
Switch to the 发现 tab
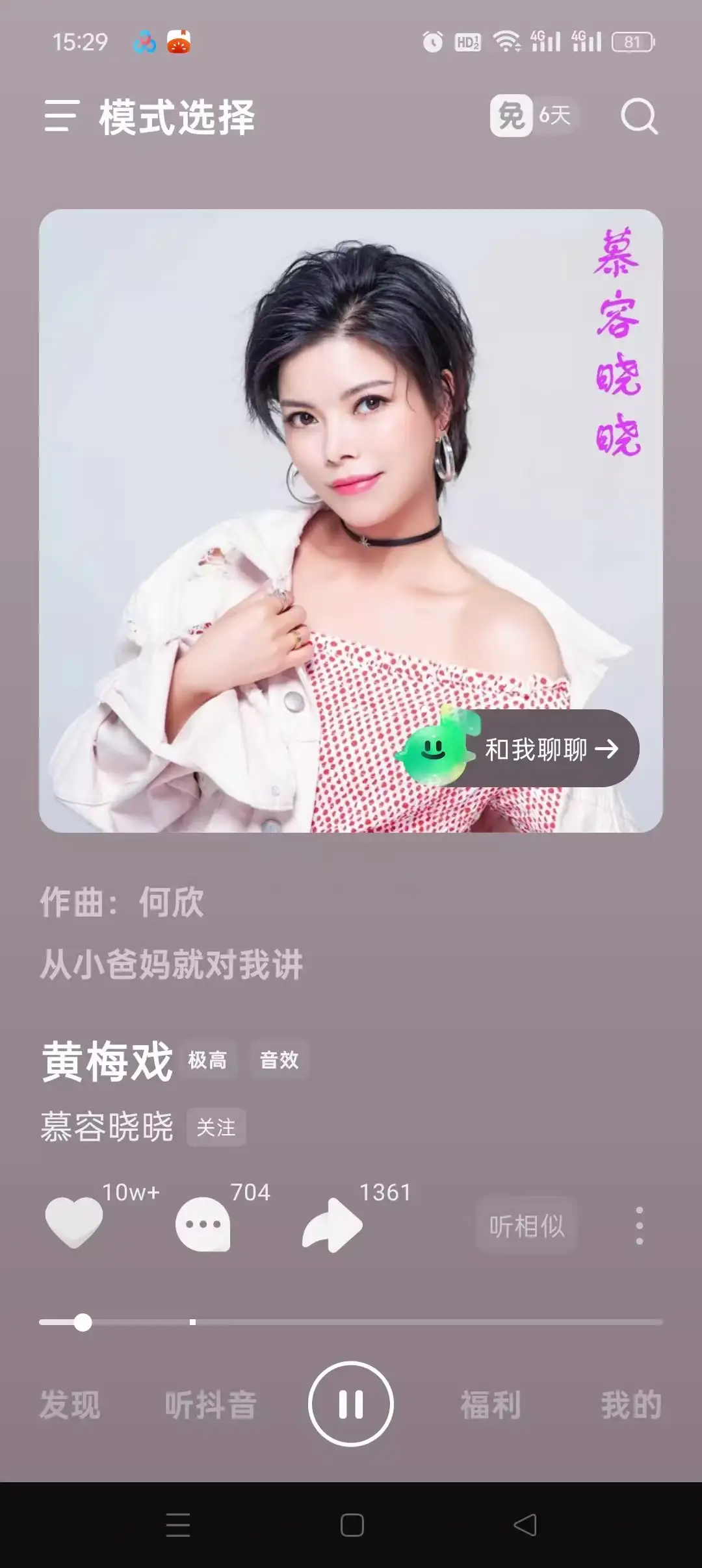coord(70,1405)
